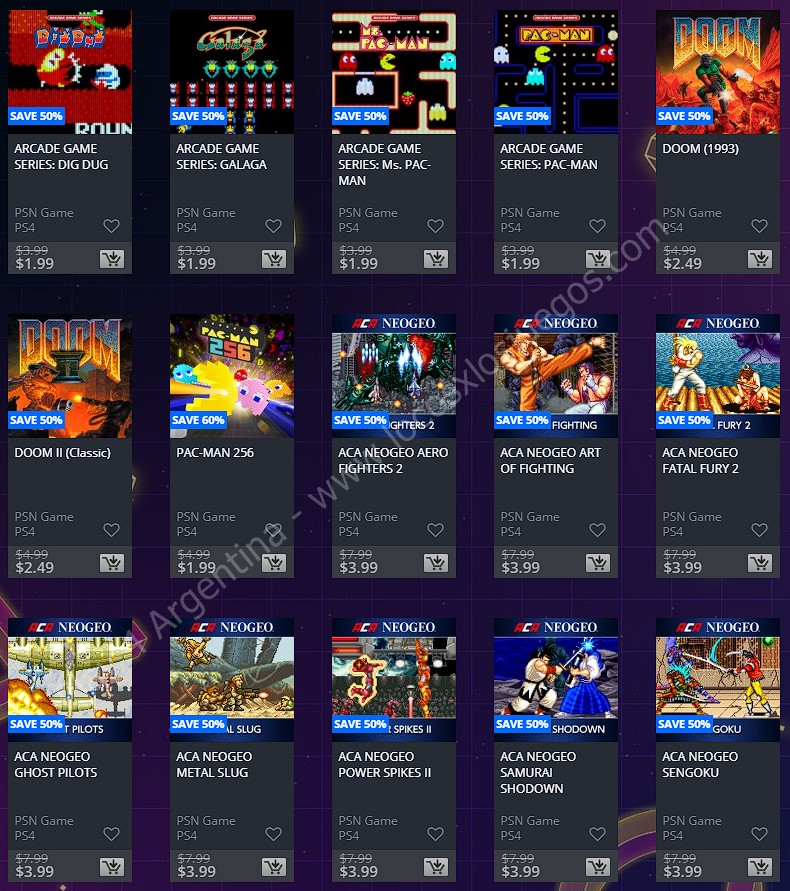Add ACA NEOGEO METAL SLUG to wishlist

coord(273,835)
